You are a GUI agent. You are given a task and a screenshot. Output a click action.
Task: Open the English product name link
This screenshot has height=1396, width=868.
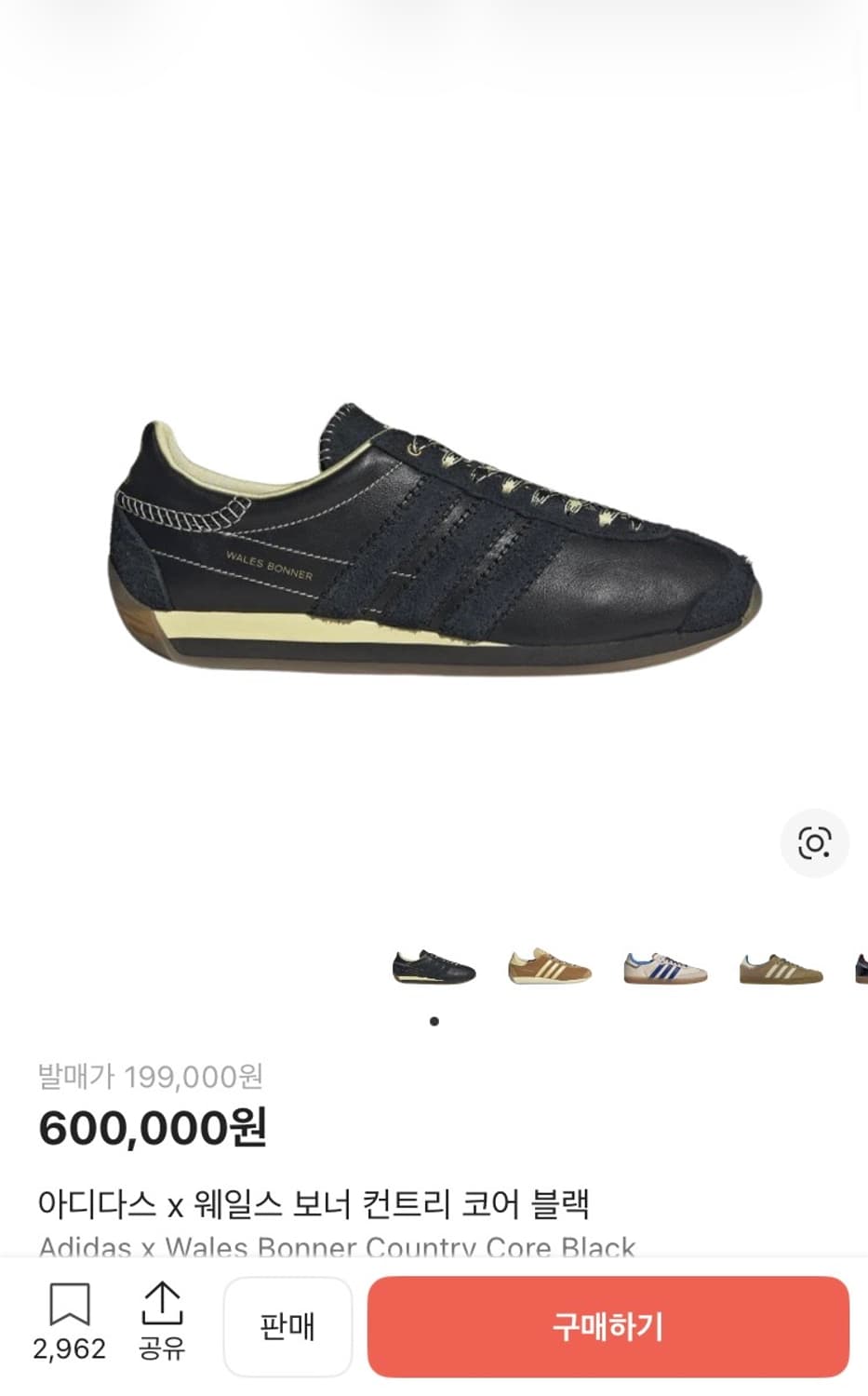(x=340, y=1245)
